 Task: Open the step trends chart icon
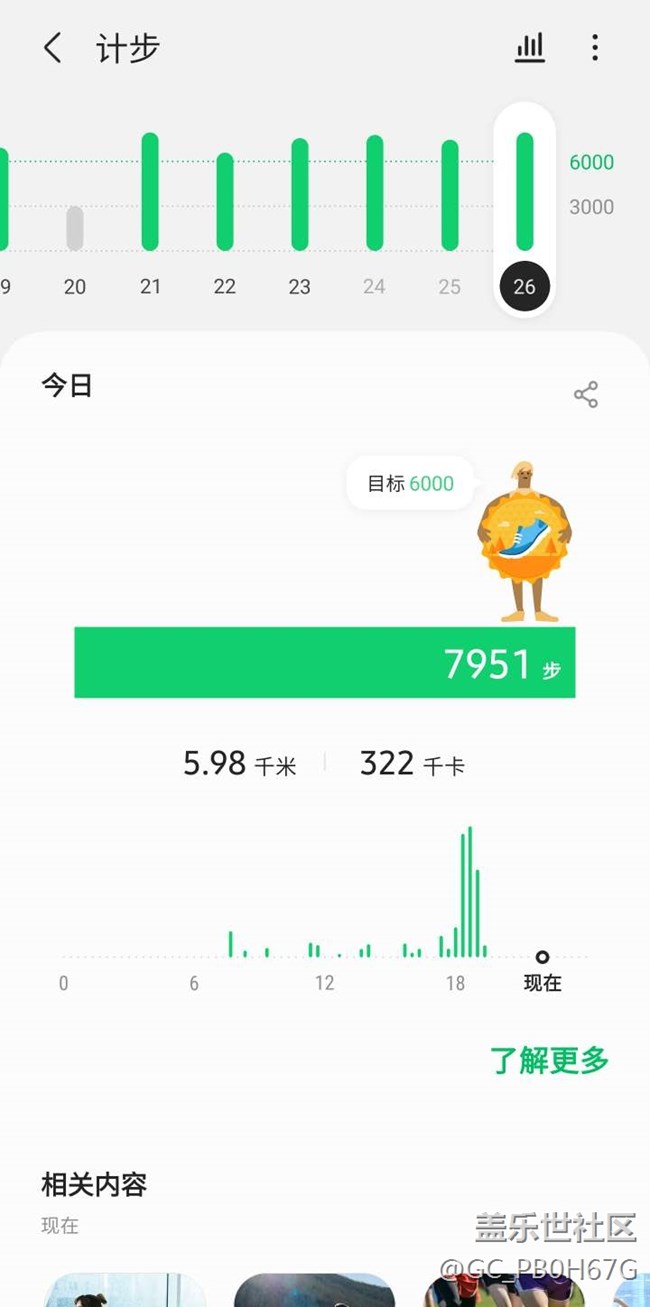tap(530, 48)
